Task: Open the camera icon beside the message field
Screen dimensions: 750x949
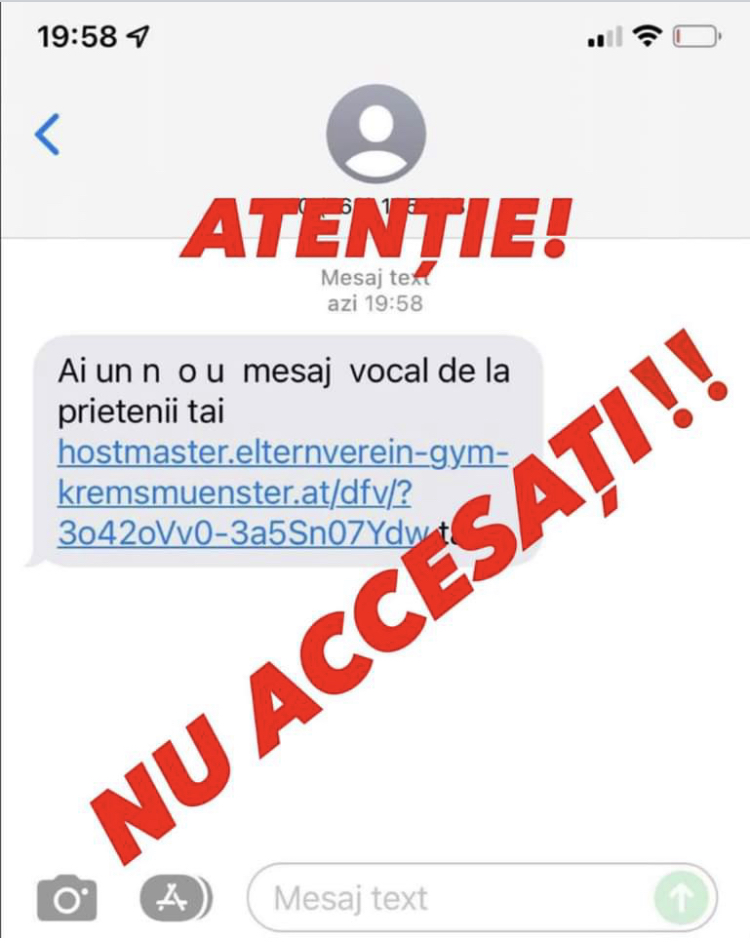Action: click(69, 896)
